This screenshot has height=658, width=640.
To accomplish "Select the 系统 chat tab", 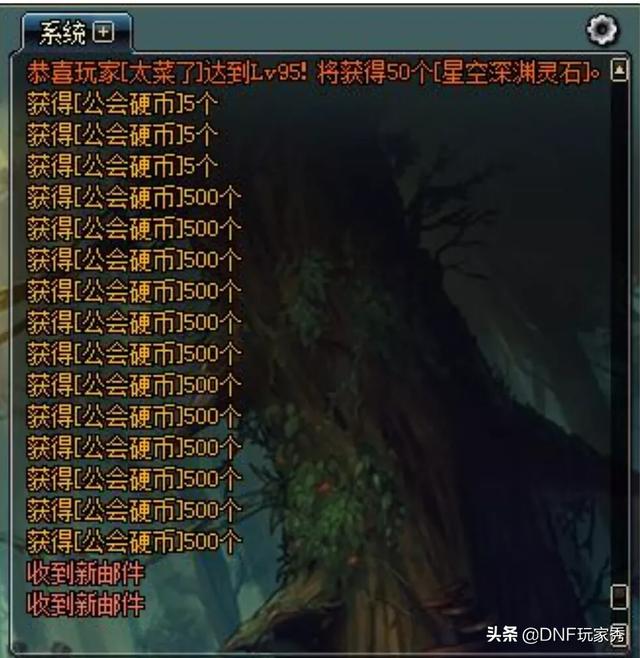I will pyautogui.click(x=62, y=33).
